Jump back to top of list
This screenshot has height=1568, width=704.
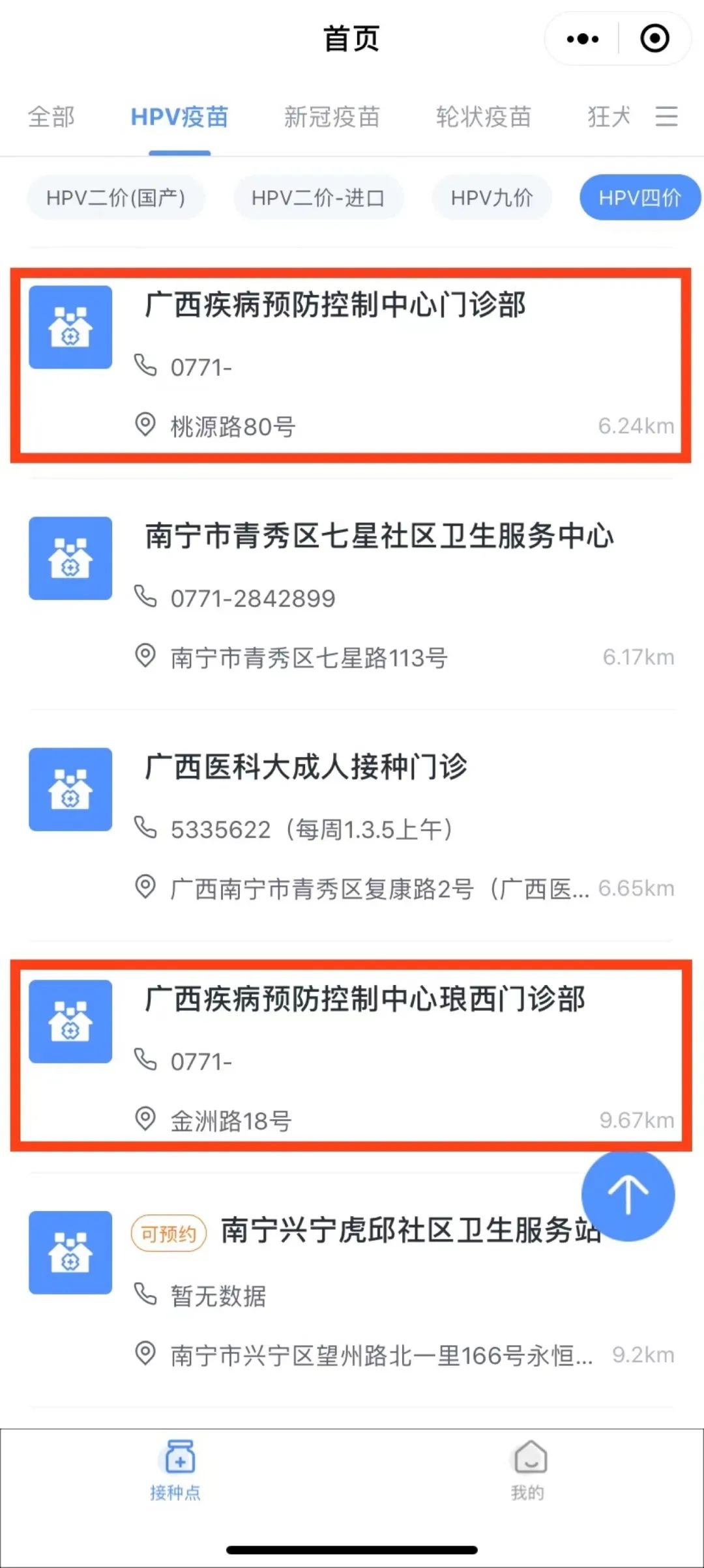pyautogui.click(x=628, y=1195)
